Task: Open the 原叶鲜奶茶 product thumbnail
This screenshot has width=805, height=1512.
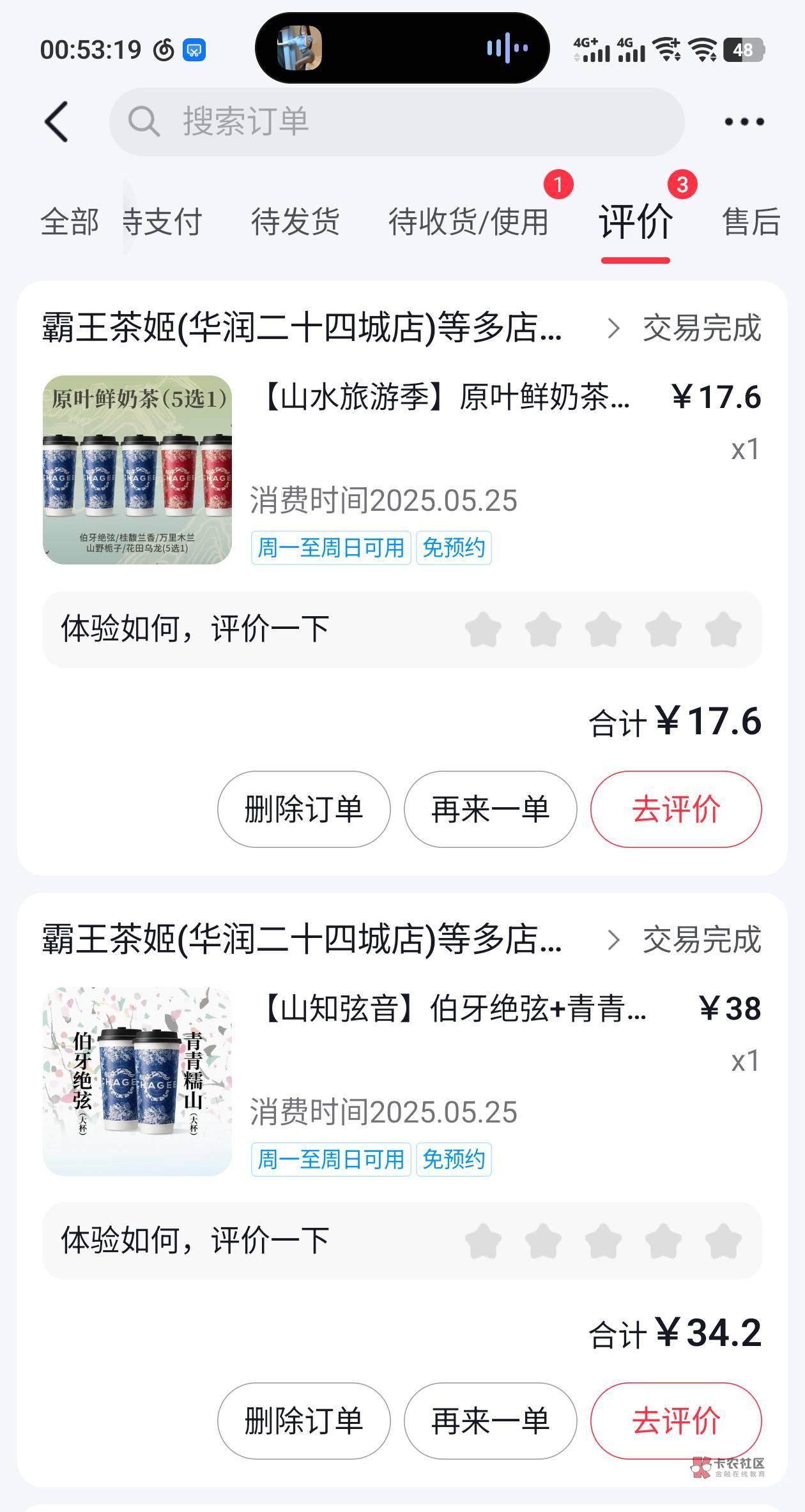Action: coord(137,470)
